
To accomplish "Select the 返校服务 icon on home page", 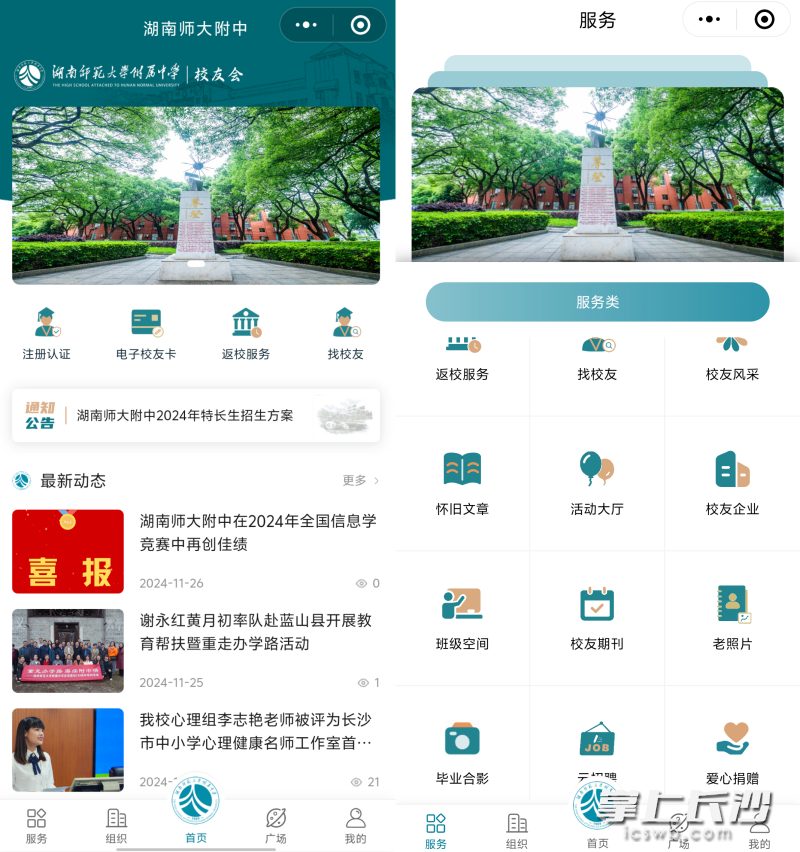I will [x=245, y=333].
